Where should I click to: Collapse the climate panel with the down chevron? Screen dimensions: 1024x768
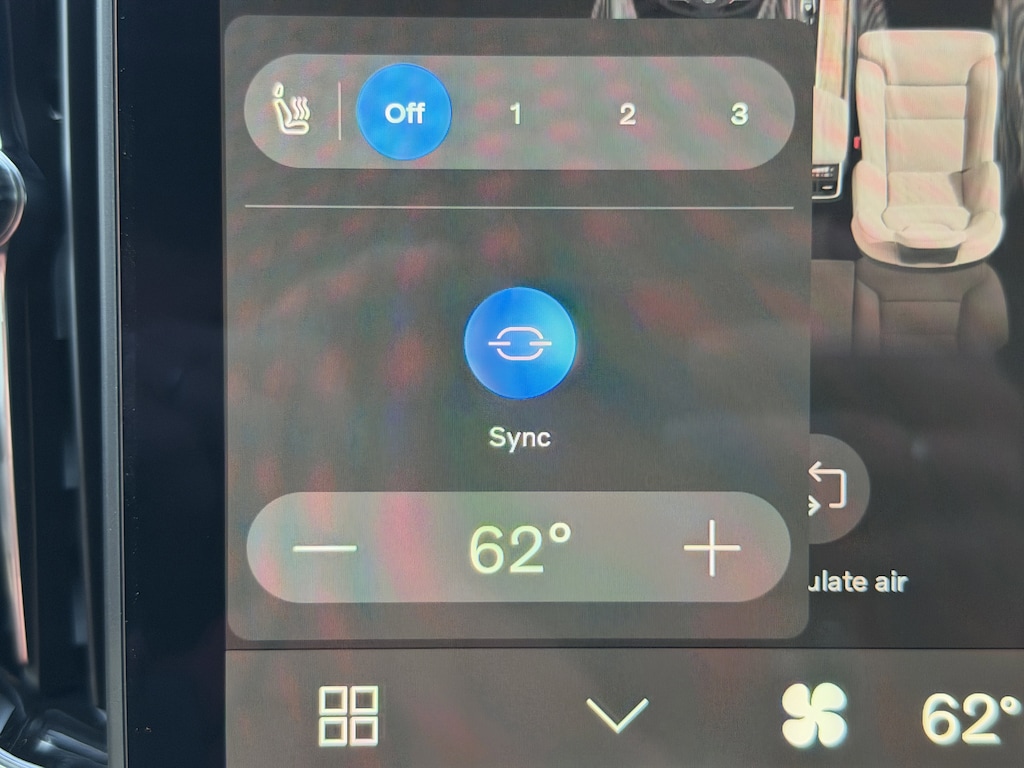617,714
